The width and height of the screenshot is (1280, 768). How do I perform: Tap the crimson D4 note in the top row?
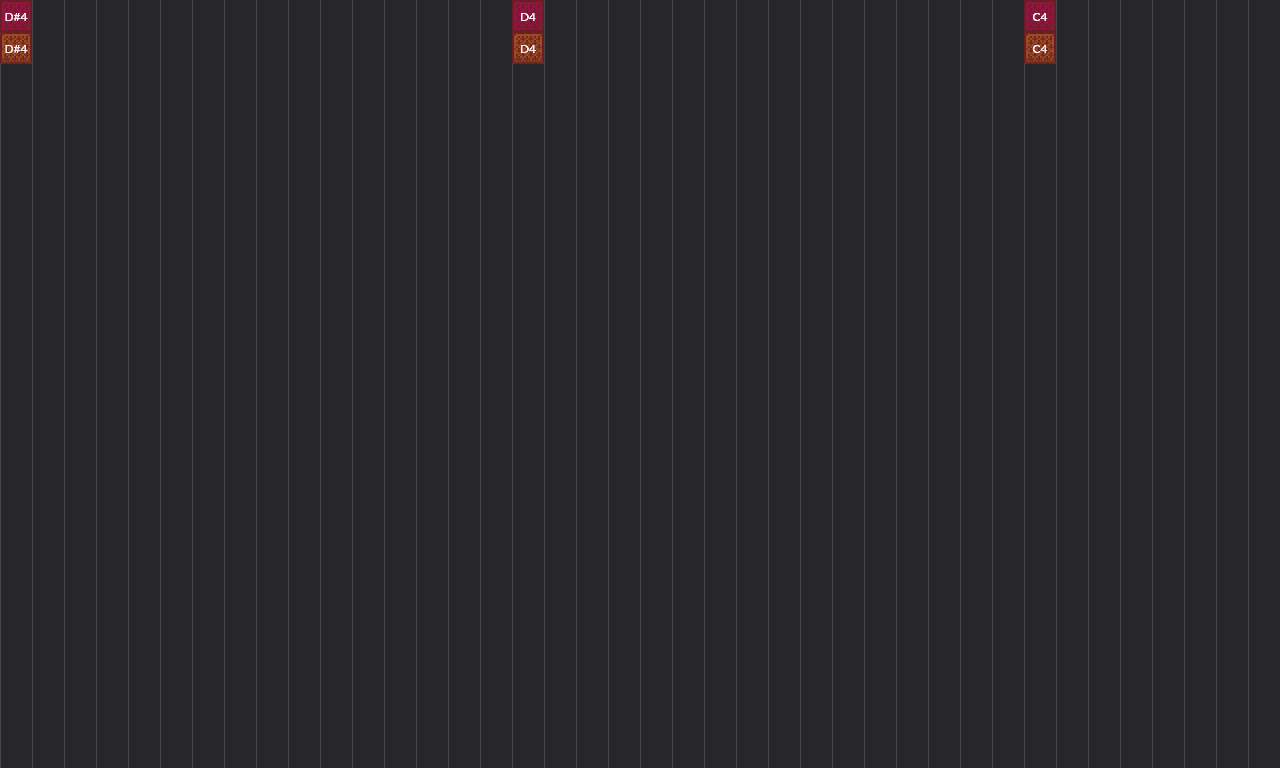(528, 16)
